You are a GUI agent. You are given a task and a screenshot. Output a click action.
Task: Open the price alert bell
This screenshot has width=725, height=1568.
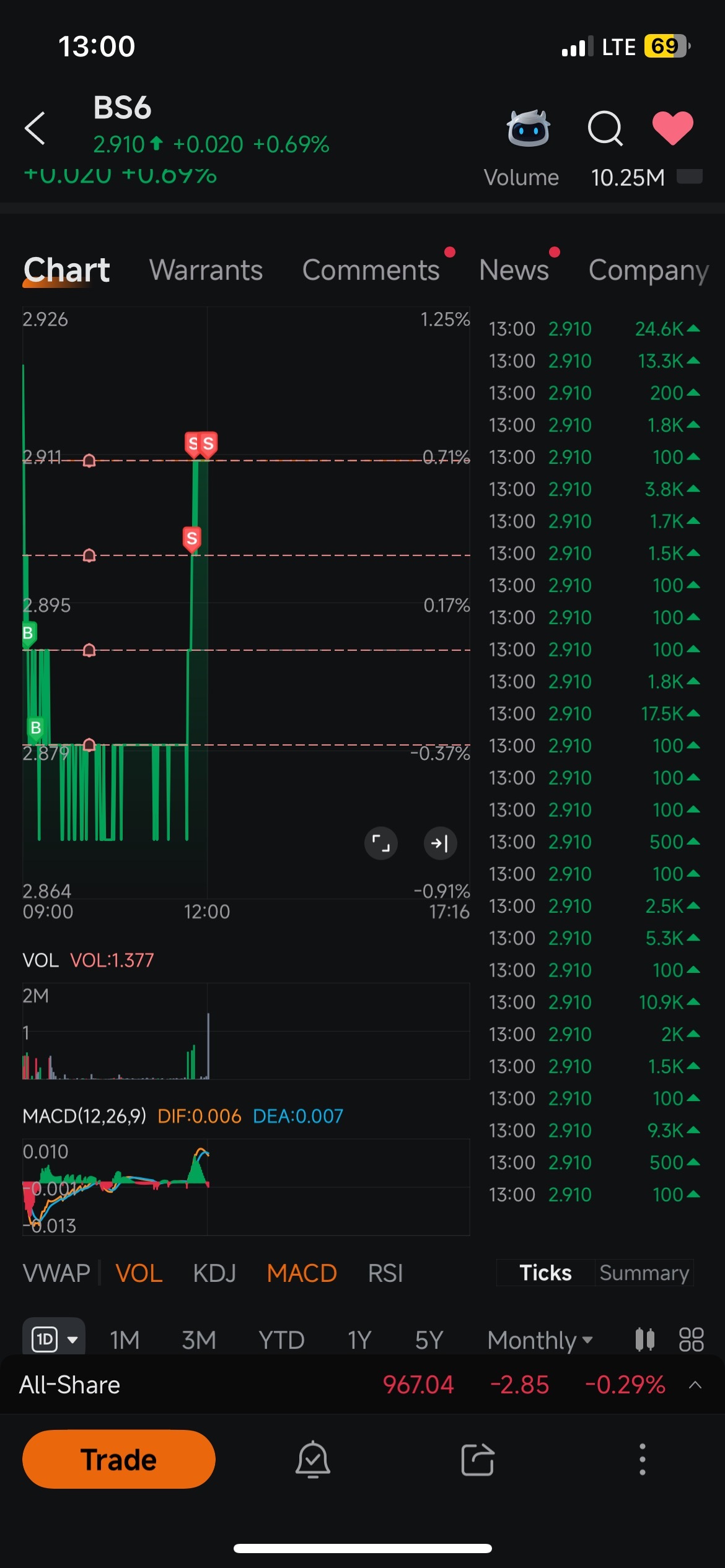pos(313,1459)
